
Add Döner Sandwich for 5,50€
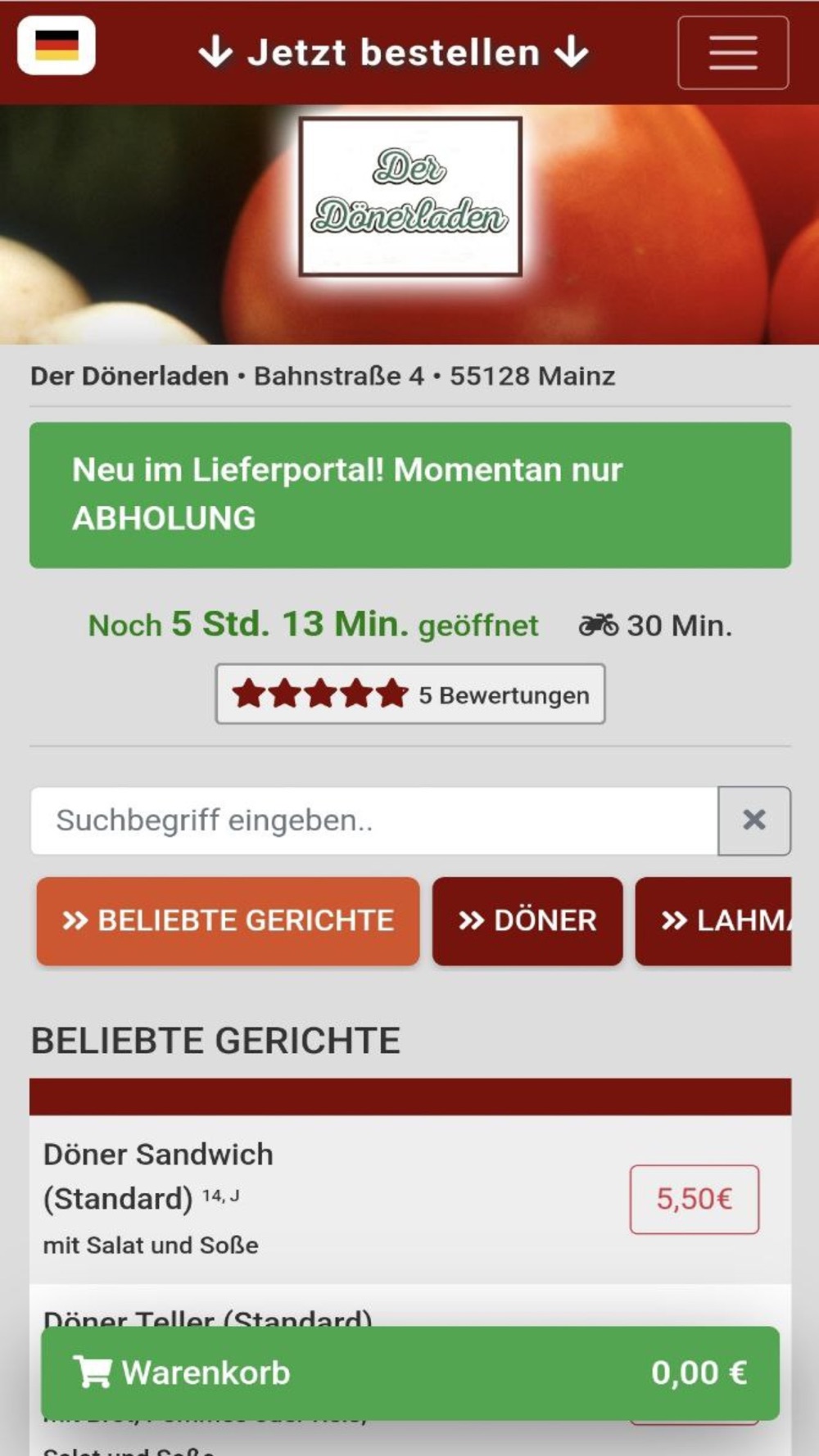[x=694, y=1199]
